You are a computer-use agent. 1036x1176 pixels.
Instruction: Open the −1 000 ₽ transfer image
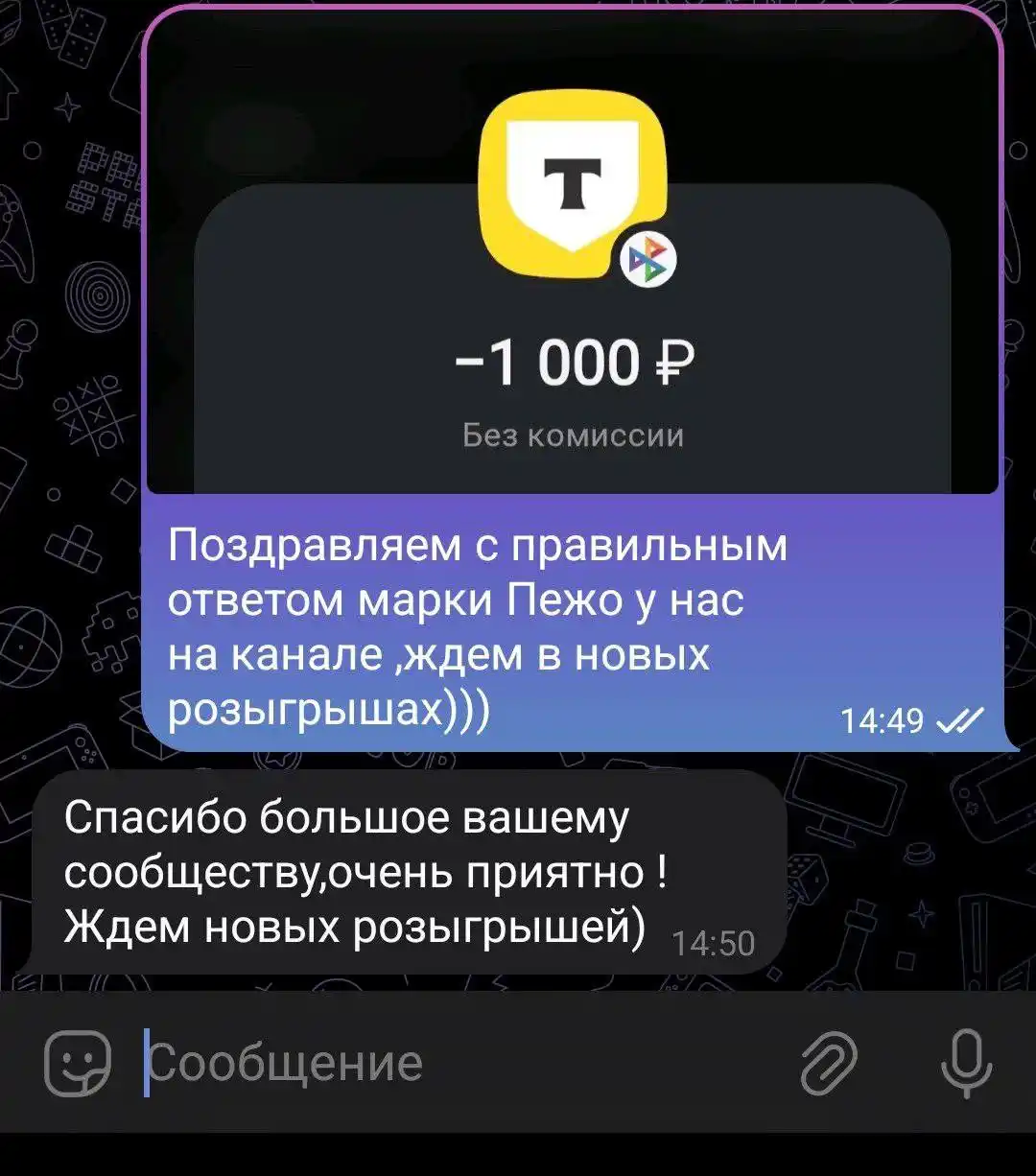point(573,259)
